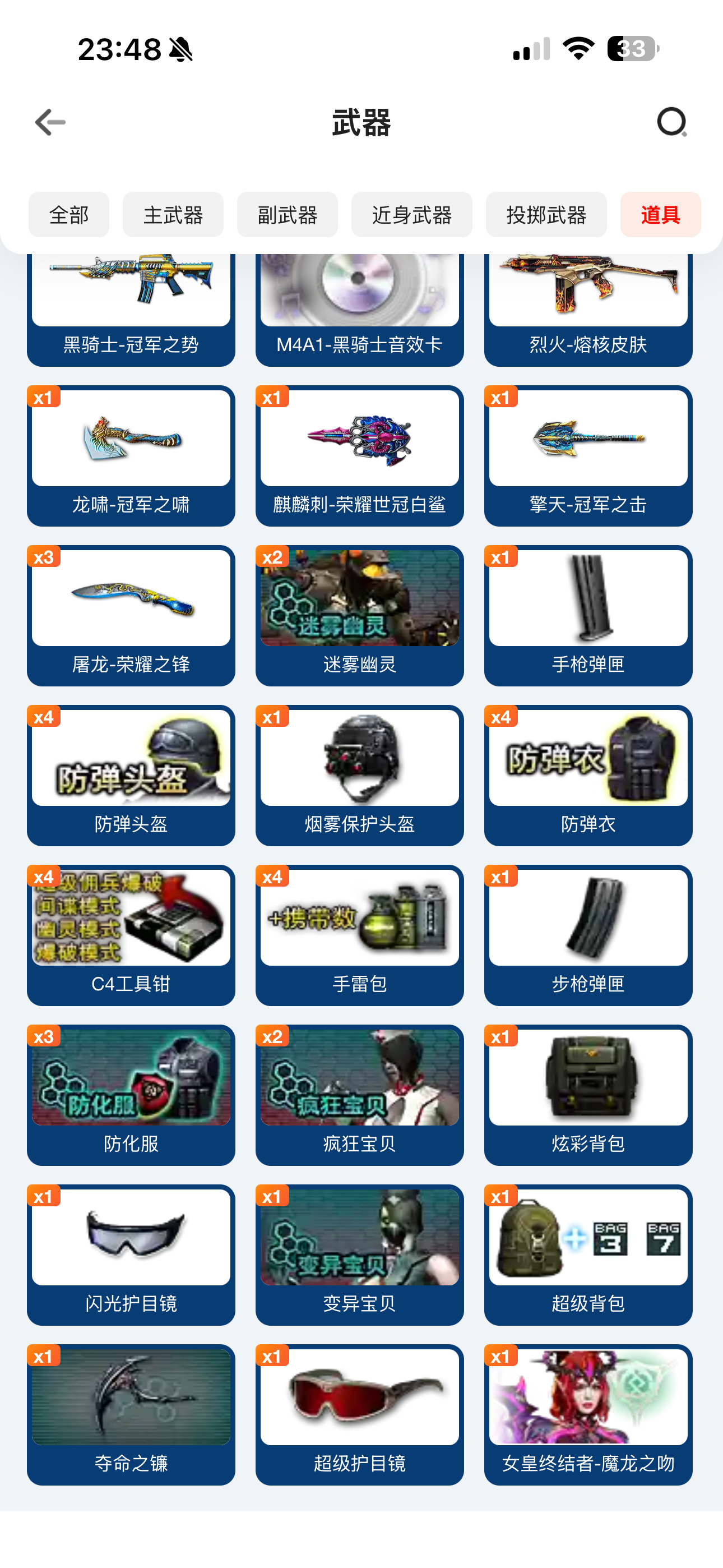Open the 投掷武器 tab
This screenshot has width=723, height=1568.
click(546, 215)
